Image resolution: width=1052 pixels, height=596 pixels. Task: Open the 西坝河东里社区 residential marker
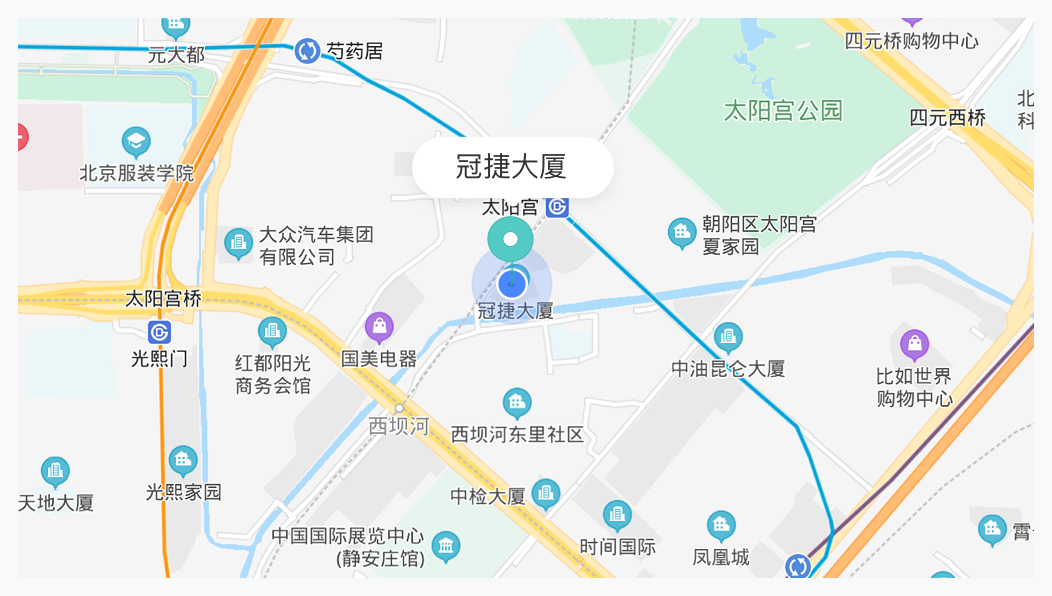(x=517, y=402)
